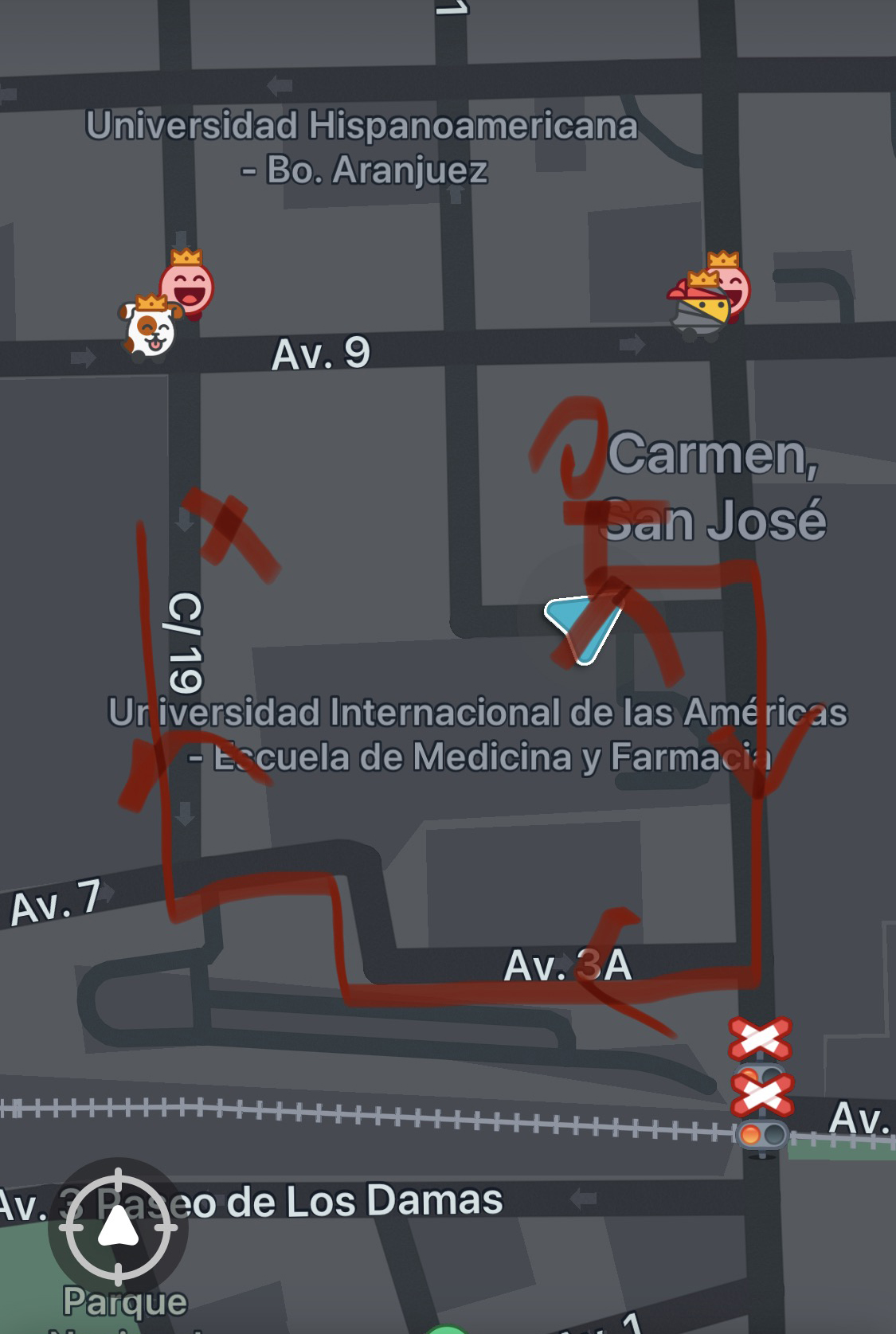Tap the recenter compass button
896x1334 pixels.
pos(118,1227)
